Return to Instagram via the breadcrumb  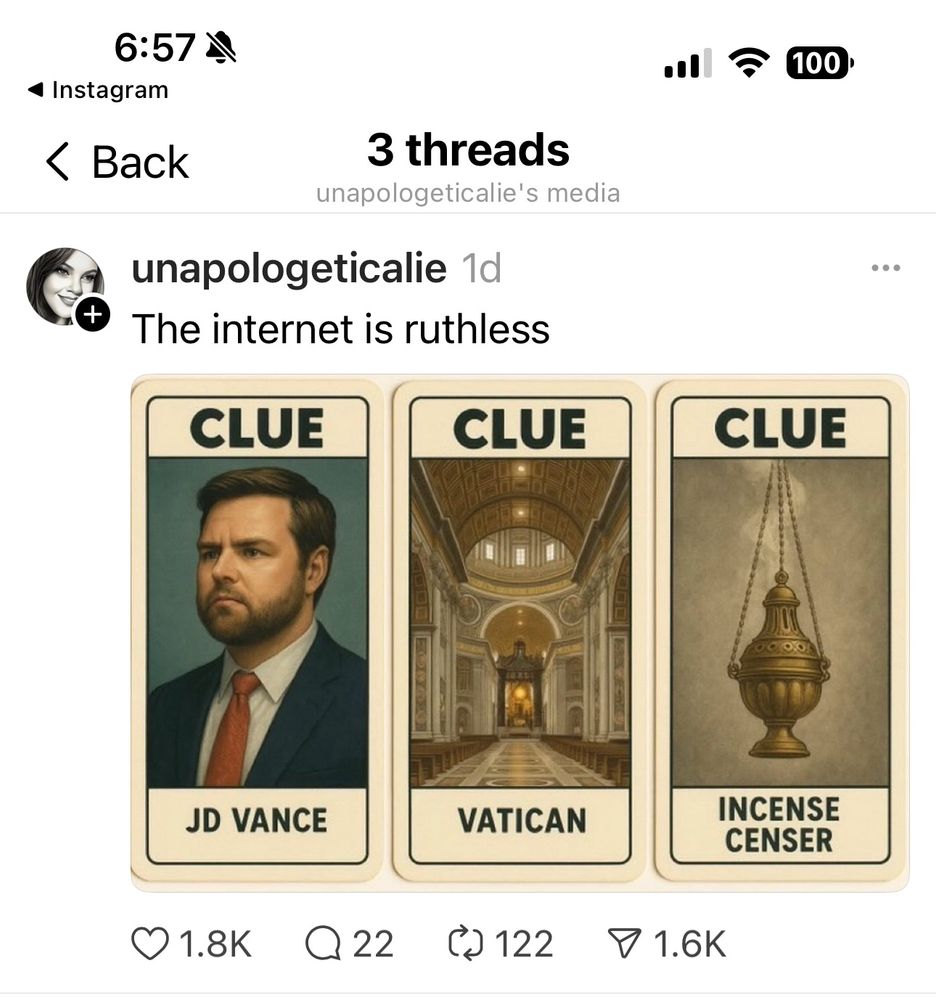coord(98,90)
